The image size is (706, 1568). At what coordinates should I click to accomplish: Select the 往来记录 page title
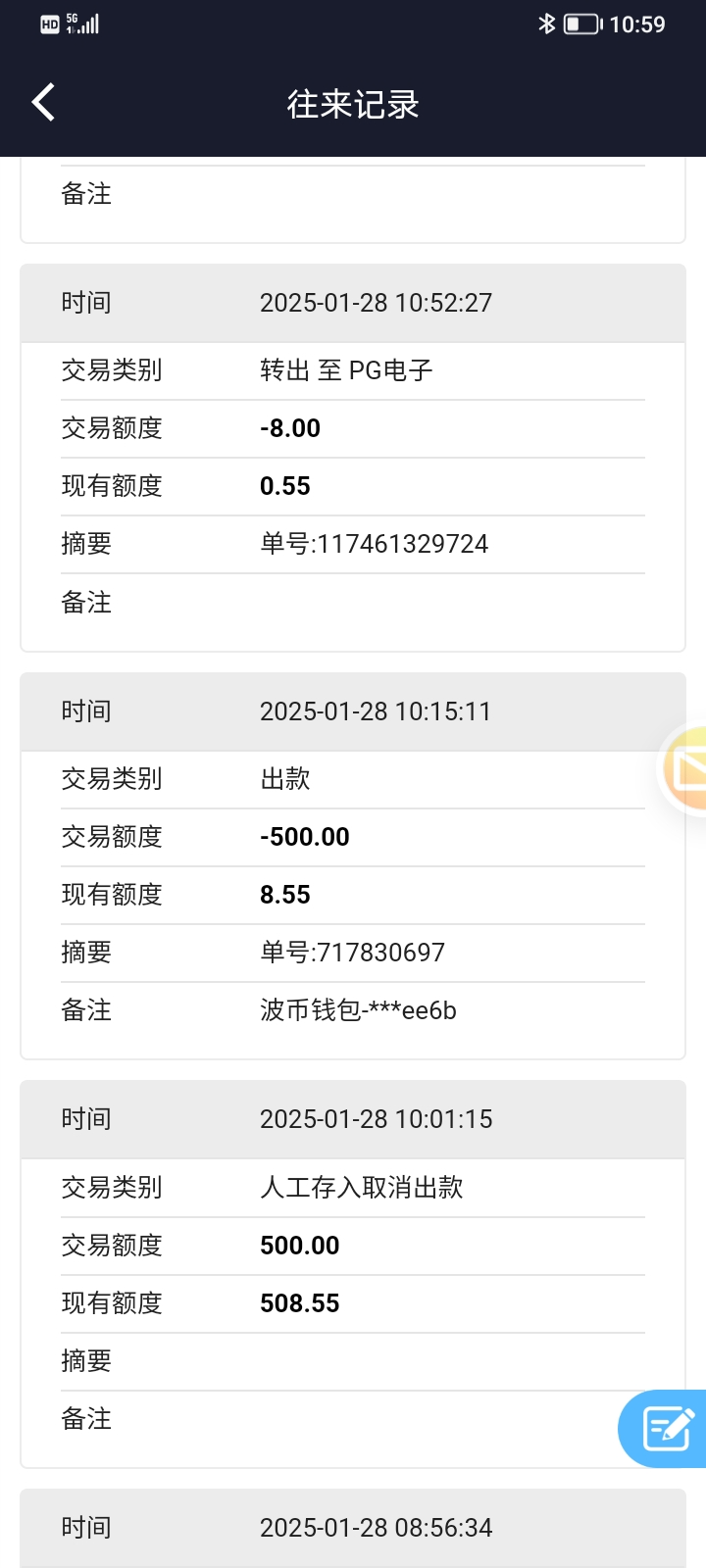click(x=352, y=103)
